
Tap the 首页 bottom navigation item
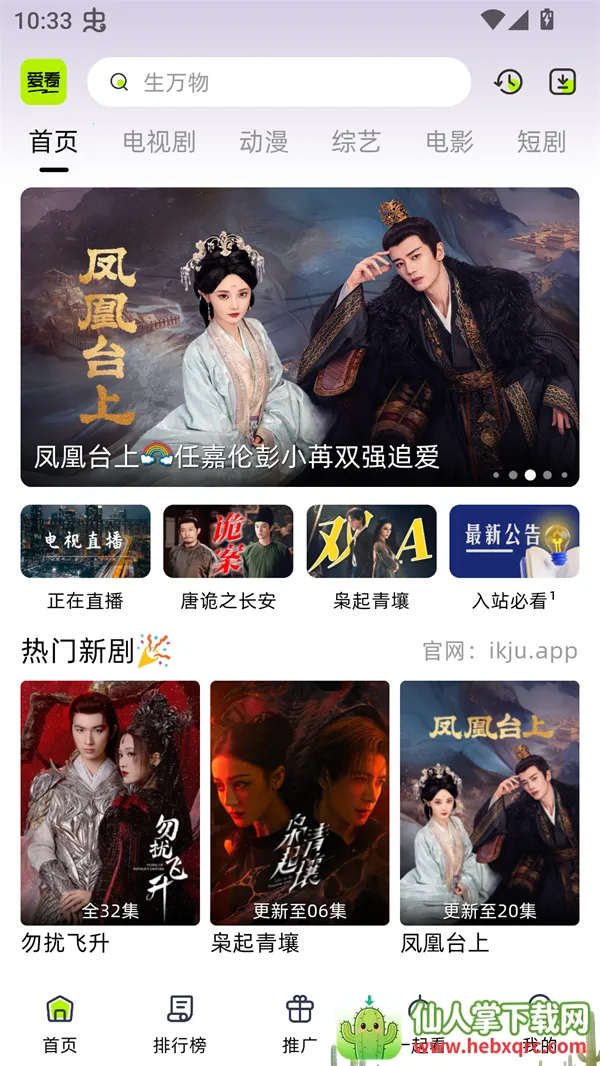point(60,1024)
